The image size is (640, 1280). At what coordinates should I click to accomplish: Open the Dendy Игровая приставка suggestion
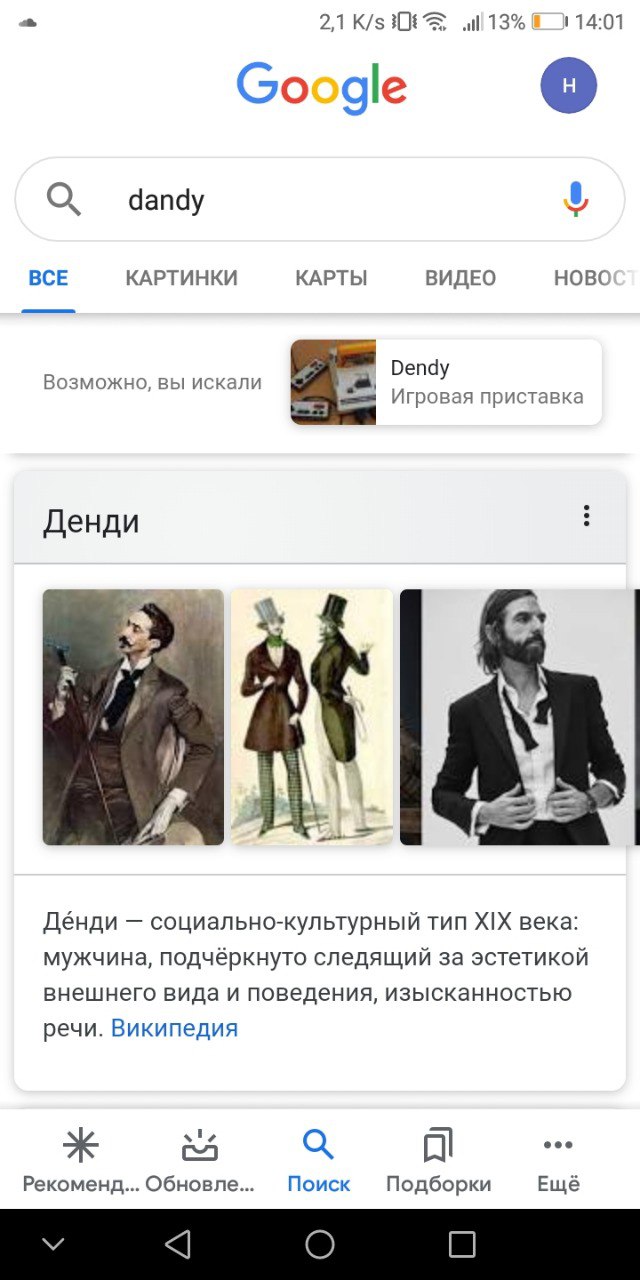446,382
